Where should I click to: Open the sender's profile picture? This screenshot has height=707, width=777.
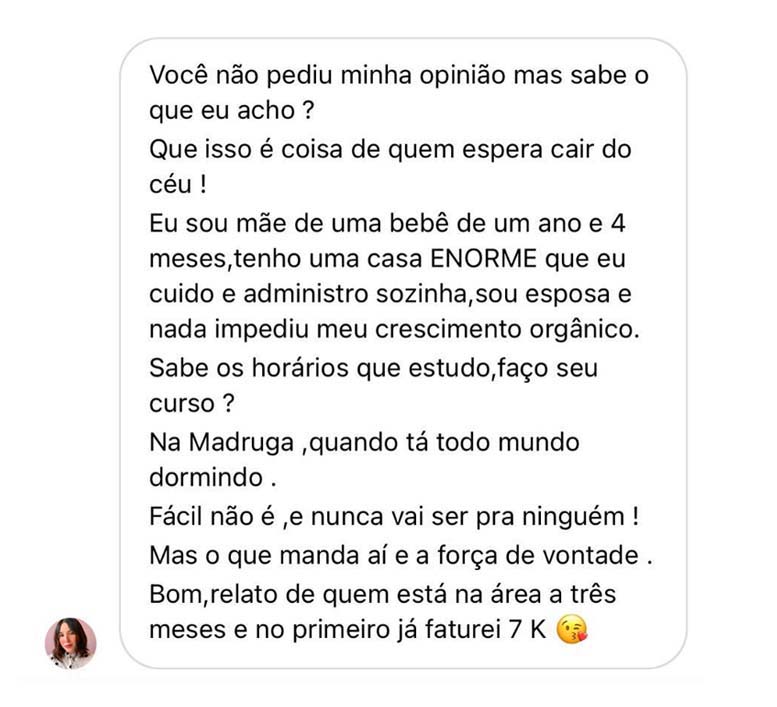pos(70,642)
